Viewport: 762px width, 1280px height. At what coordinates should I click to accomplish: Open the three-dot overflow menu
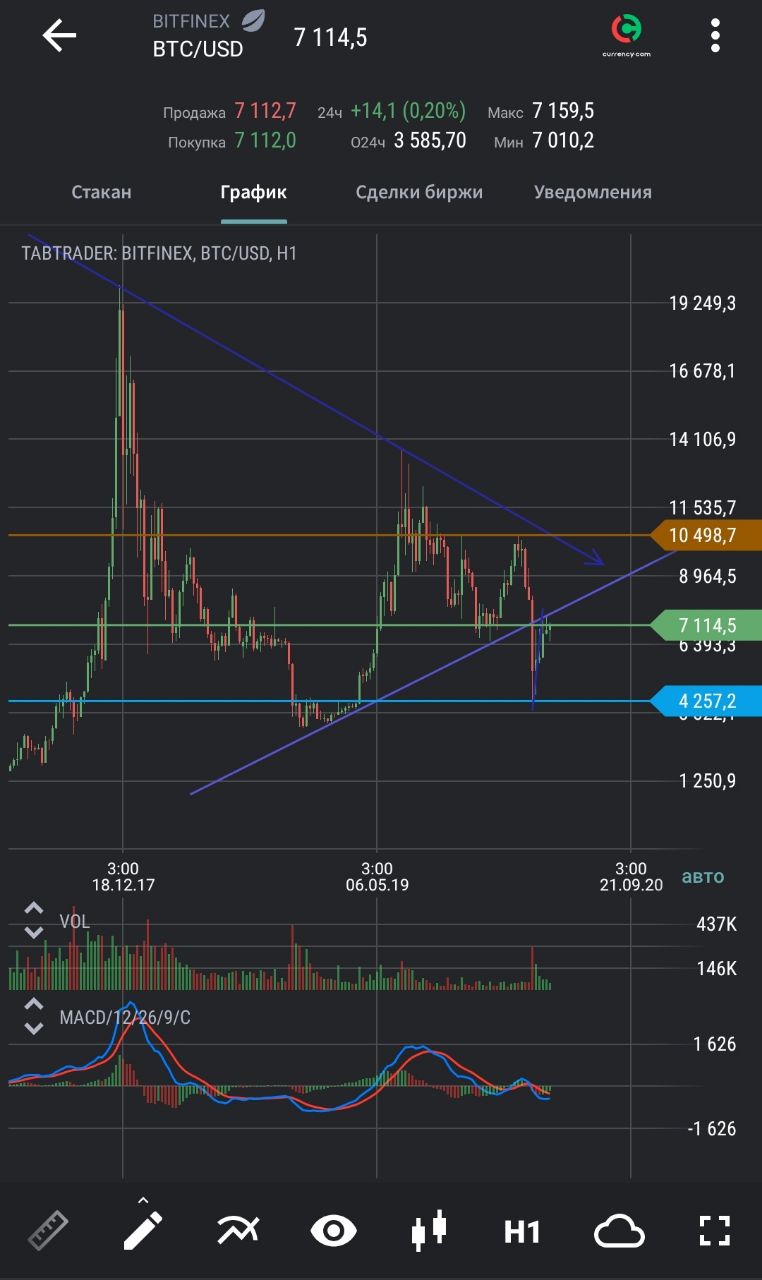point(715,36)
